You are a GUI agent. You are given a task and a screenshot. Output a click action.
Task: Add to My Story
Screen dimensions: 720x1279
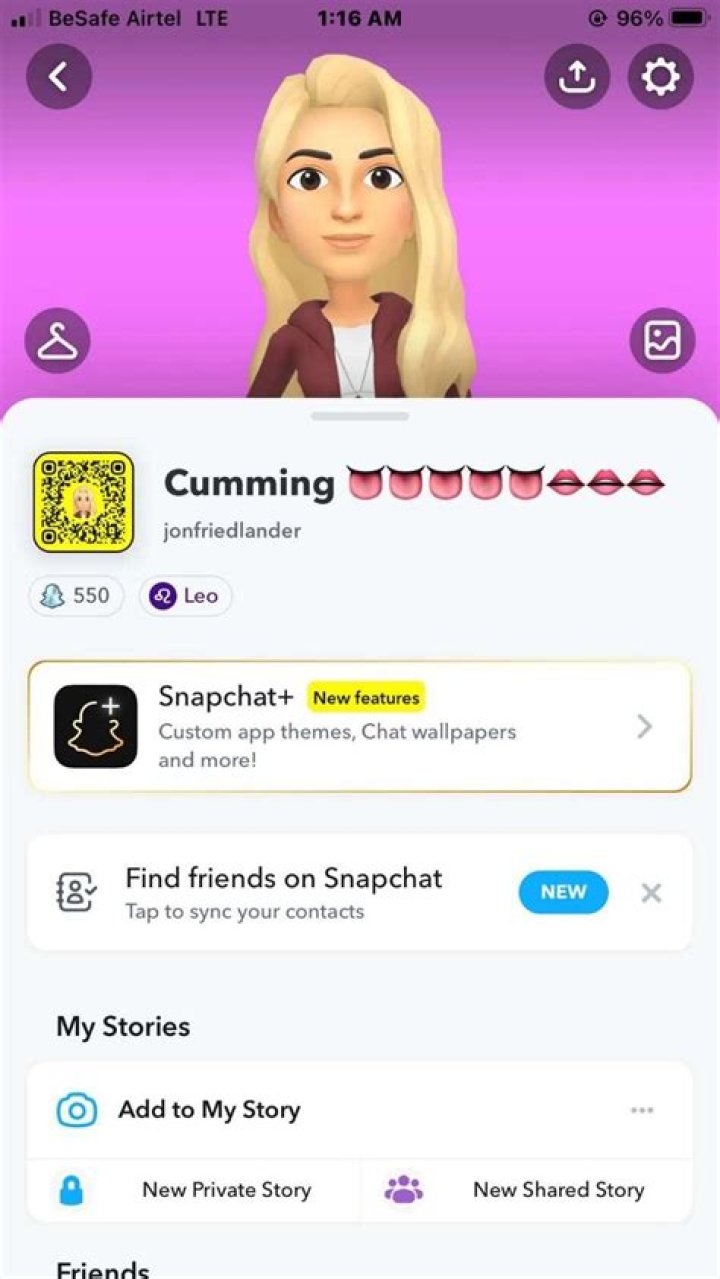click(209, 1109)
